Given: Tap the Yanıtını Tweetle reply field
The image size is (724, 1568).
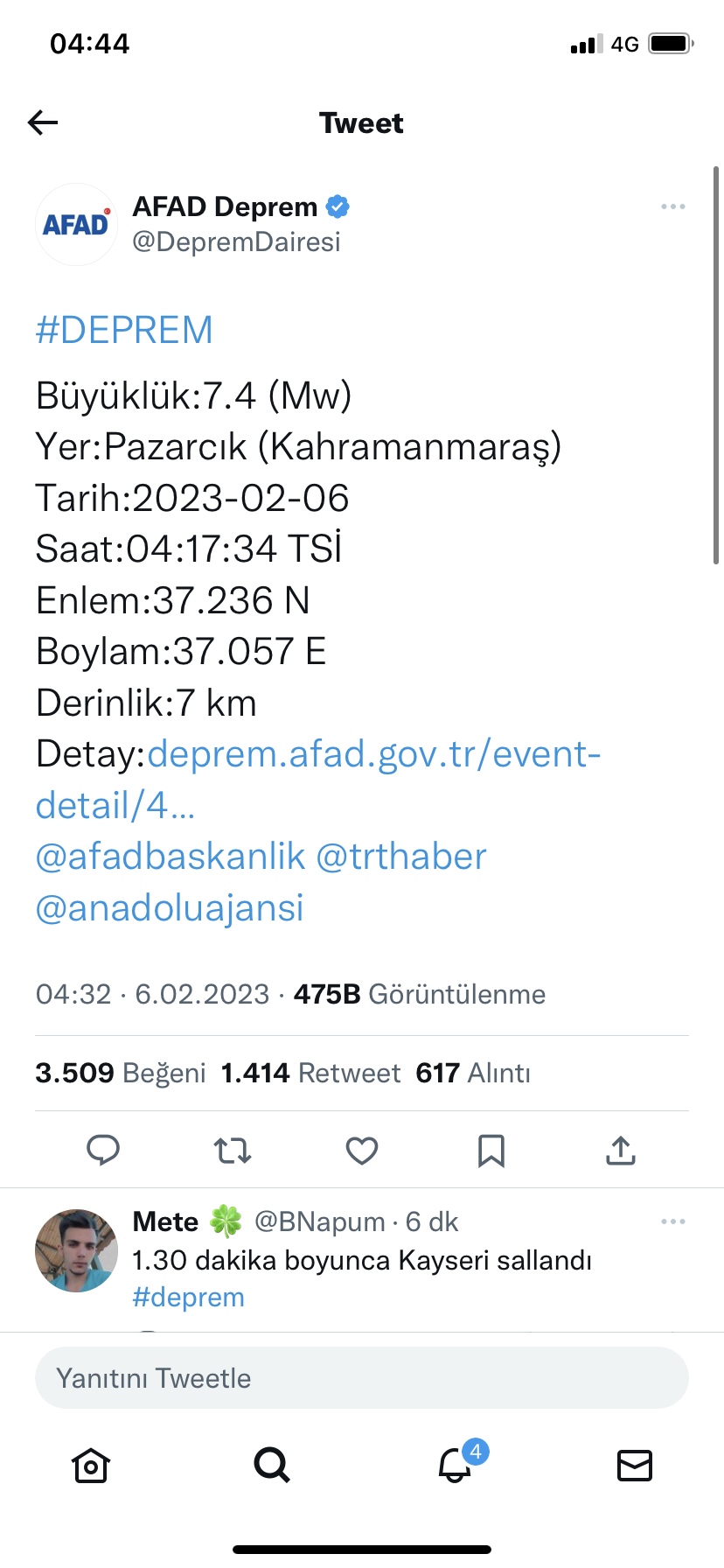Looking at the screenshot, I should click(362, 1378).
